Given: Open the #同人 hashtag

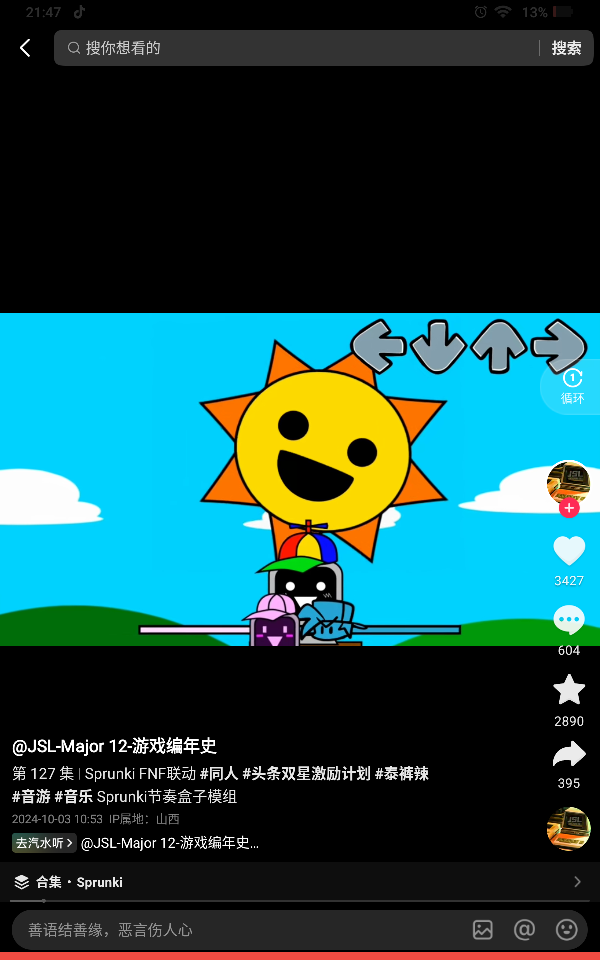Looking at the screenshot, I should tap(219, 773).
